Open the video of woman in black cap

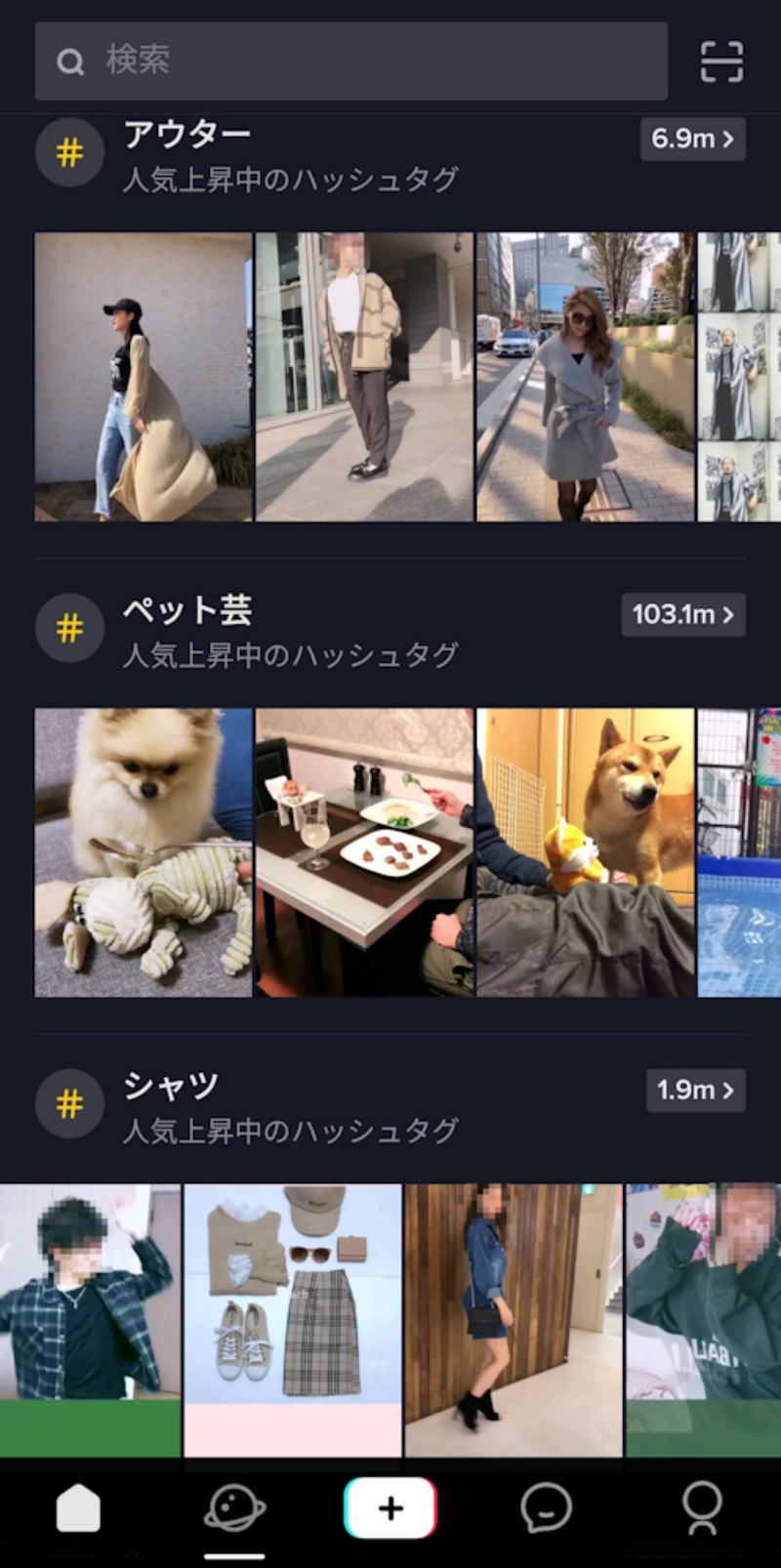(x=144, y=377)
